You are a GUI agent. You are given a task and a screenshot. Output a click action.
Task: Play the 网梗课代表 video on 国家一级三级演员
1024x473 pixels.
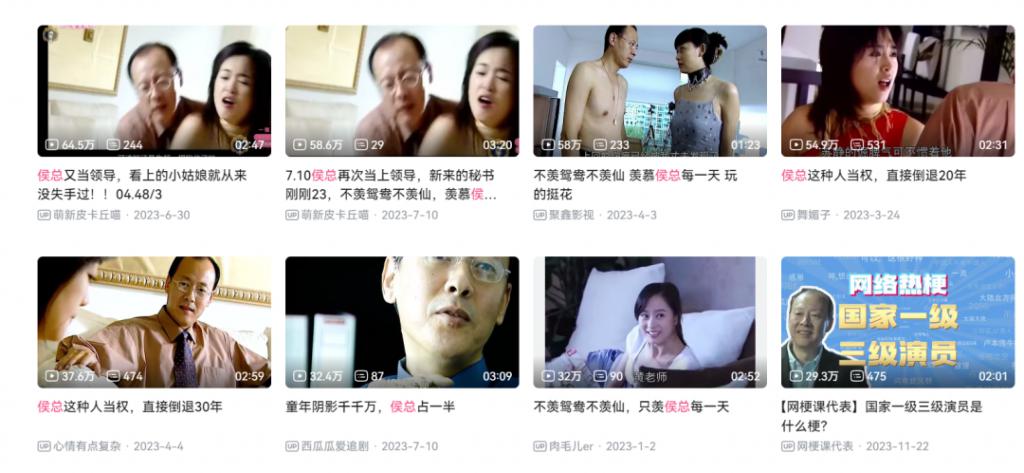click(897, 322)
